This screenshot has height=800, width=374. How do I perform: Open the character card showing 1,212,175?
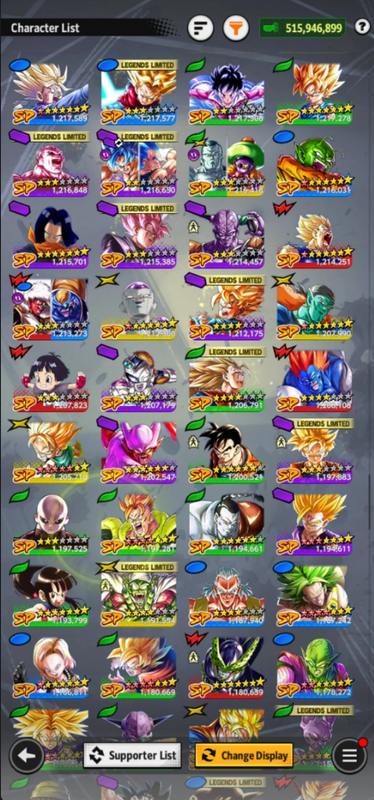coord(227,309)
